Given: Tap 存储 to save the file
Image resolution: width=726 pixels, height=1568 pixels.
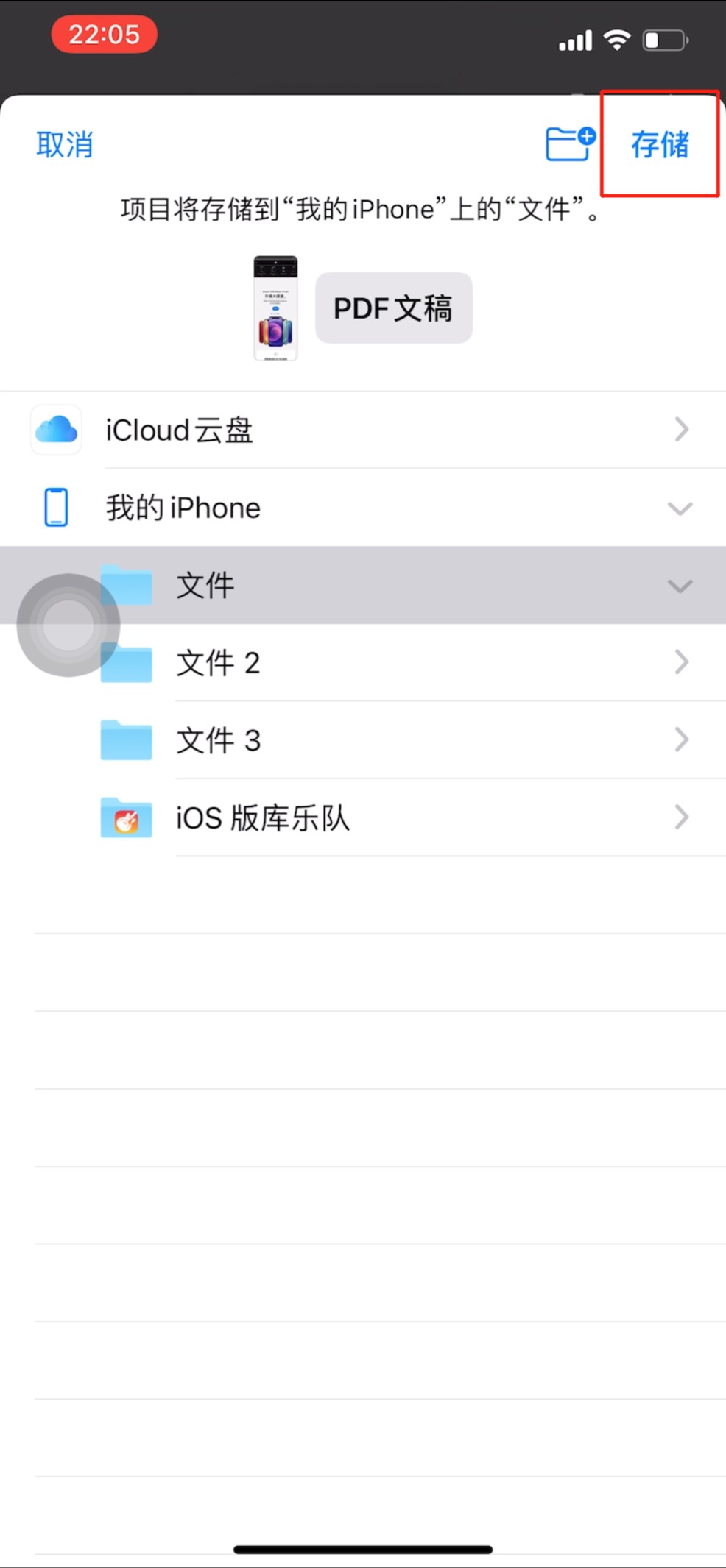Looking at the screenshot, I should (x=660, y=144).
